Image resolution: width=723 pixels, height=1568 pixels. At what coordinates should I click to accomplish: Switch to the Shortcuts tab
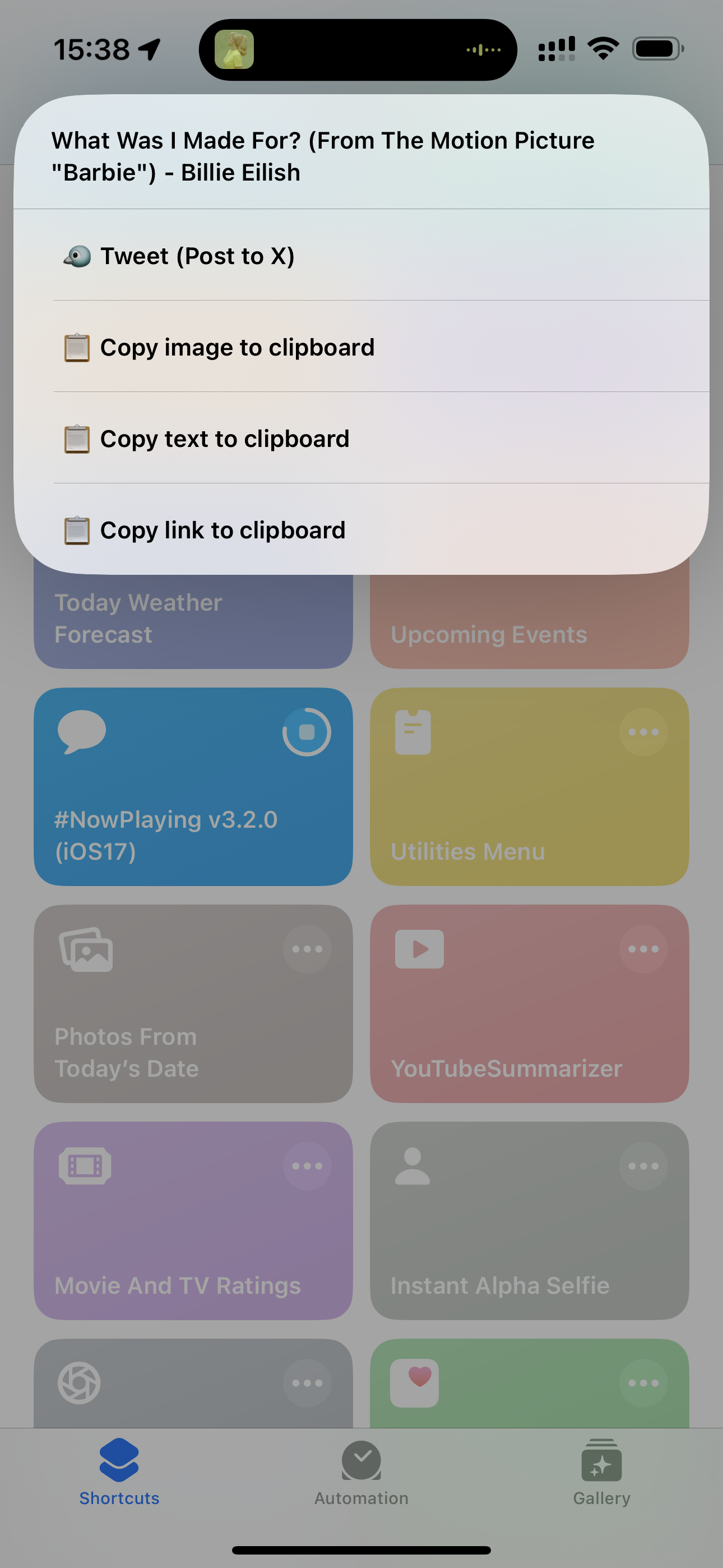[119, 1472]
